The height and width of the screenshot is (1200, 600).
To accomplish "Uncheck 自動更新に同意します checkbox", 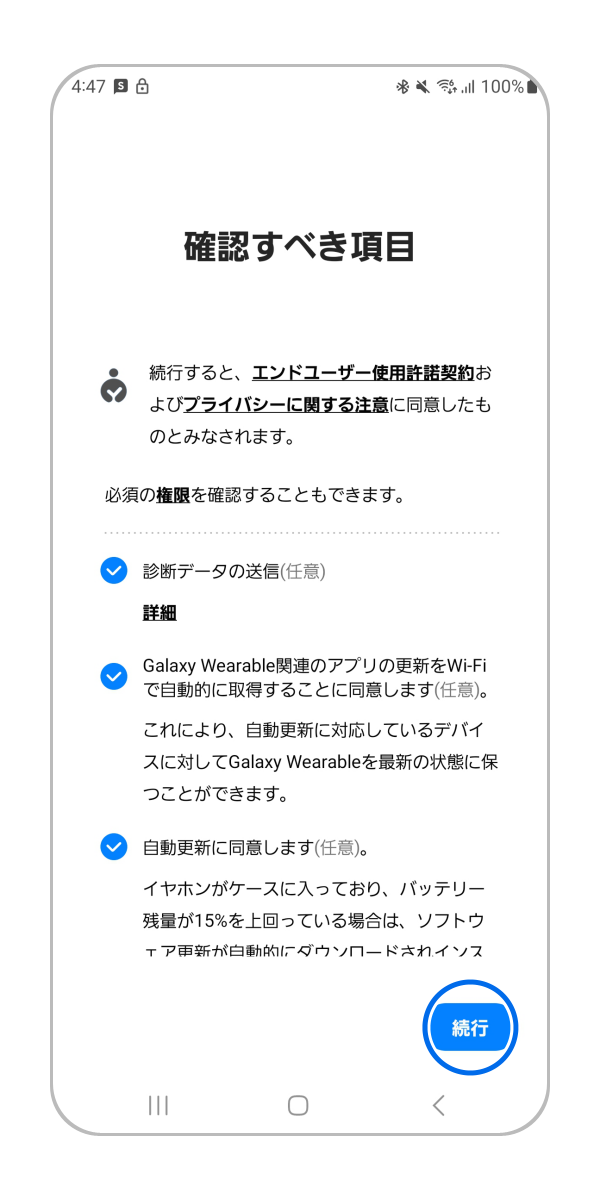I will click(x=114, y=847).
